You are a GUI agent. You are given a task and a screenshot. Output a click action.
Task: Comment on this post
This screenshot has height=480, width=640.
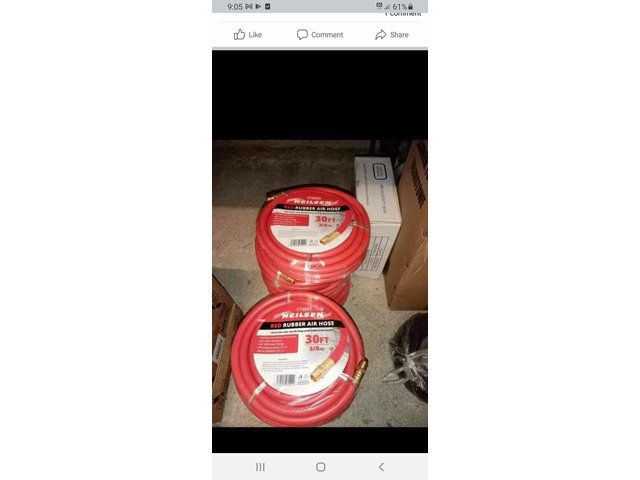click(x=320, y=35)
